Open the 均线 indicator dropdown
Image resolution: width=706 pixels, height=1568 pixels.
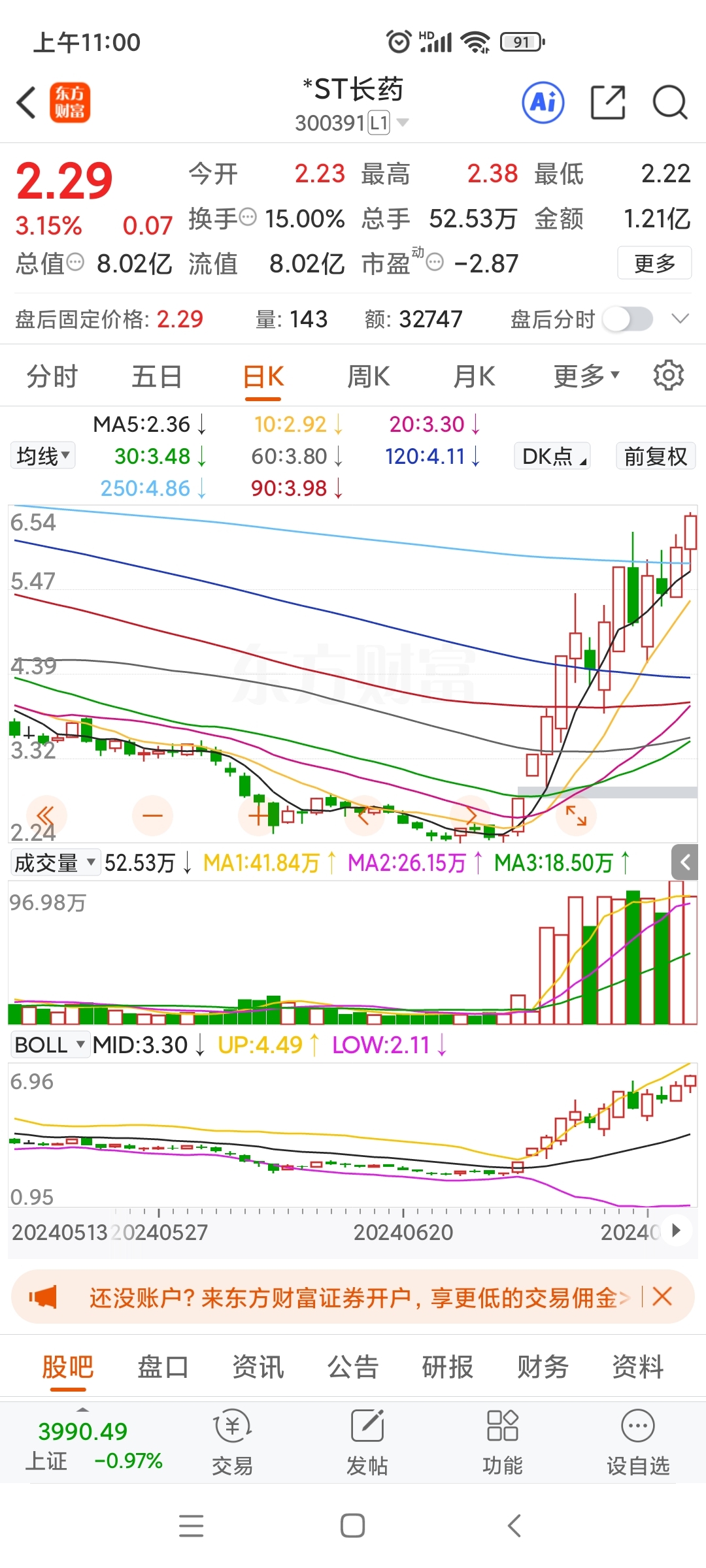[x=43, y=456]
